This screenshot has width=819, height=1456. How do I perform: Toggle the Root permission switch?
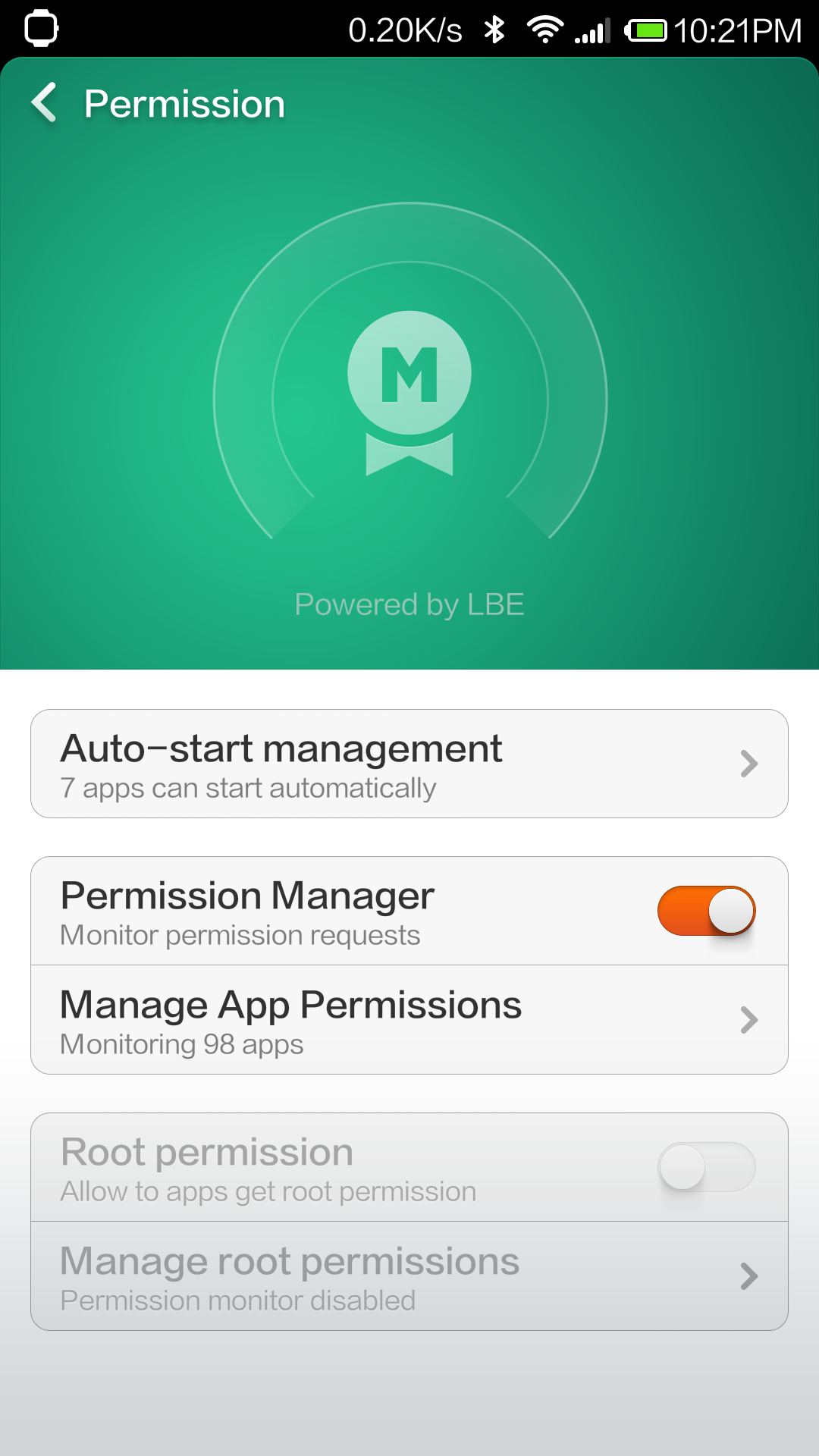pyautogui.click(x=706, y=1166)
